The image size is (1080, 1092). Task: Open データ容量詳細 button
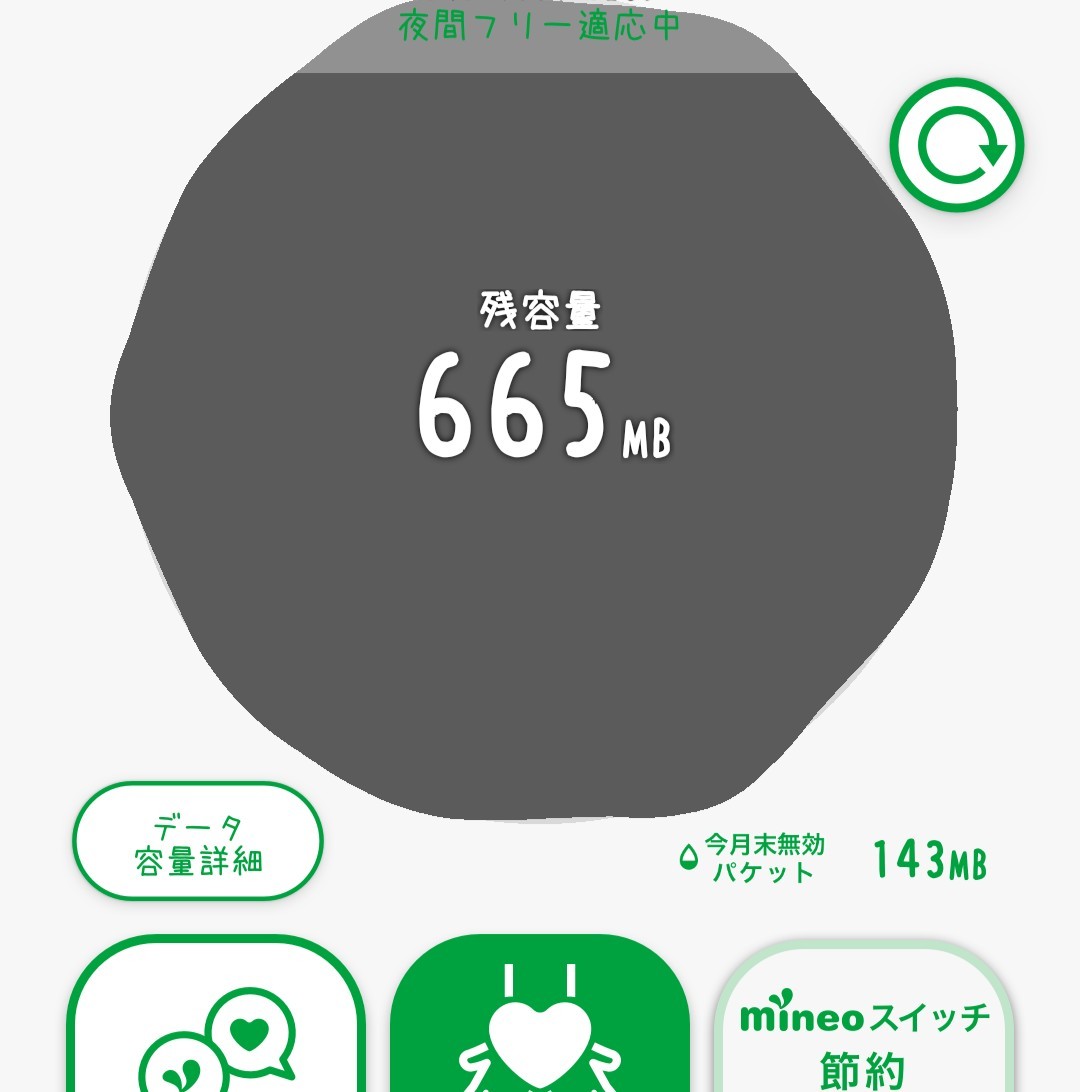[198, 841]
